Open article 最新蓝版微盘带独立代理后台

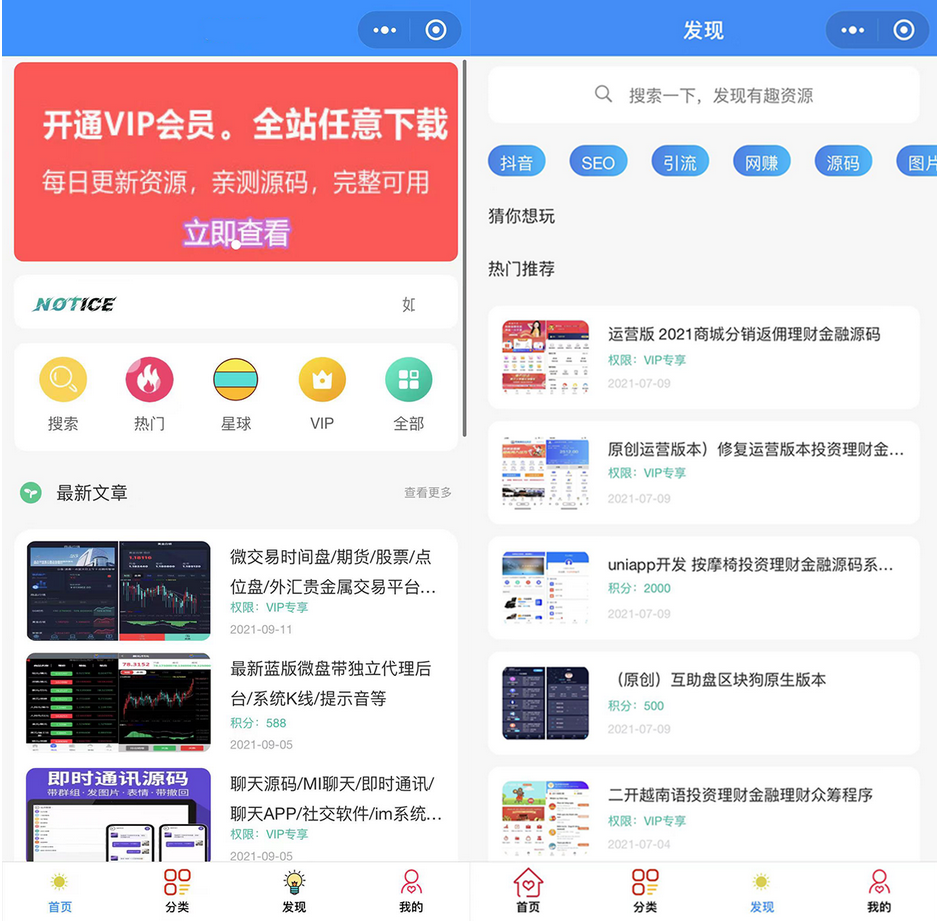pyautogui.click(x=330, y=683)
